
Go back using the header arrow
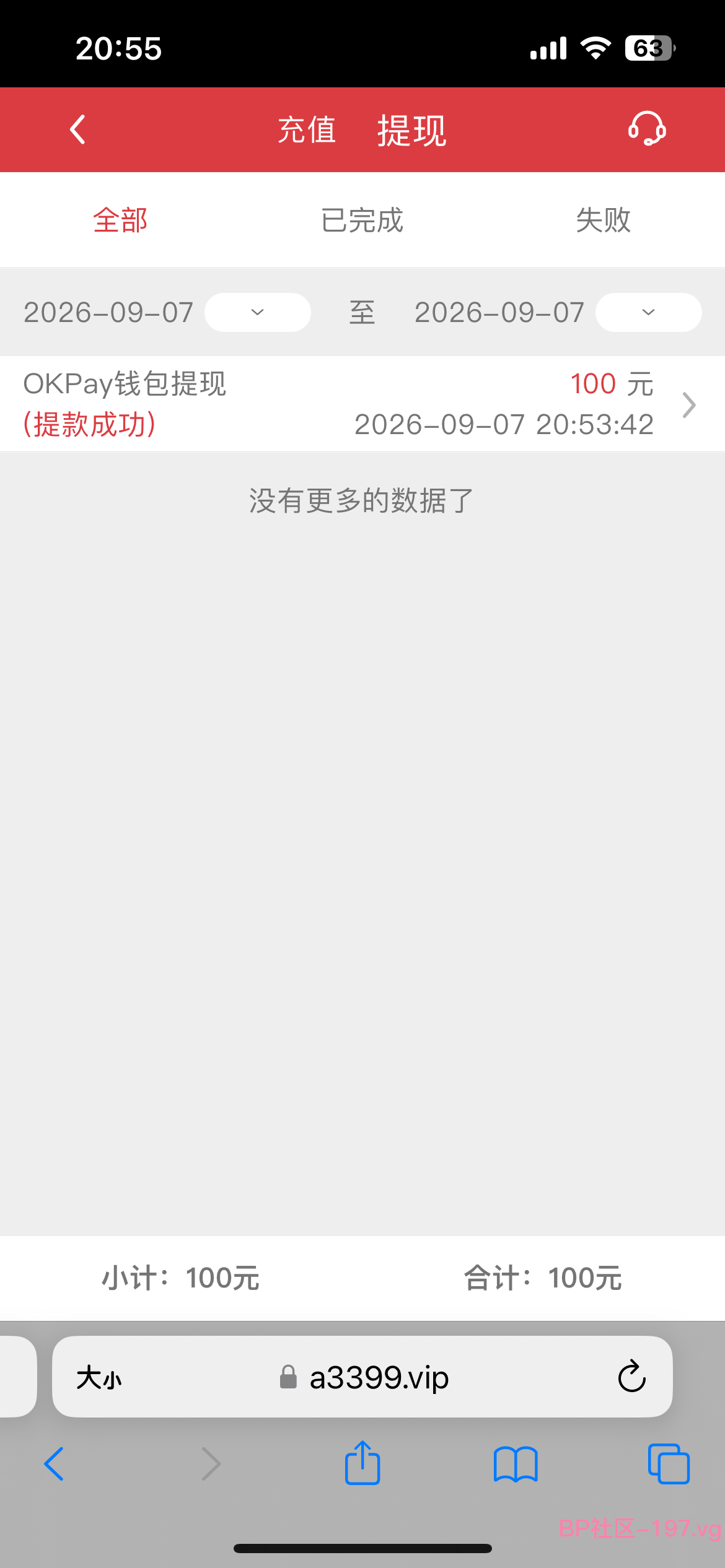(x=77, y=129)
